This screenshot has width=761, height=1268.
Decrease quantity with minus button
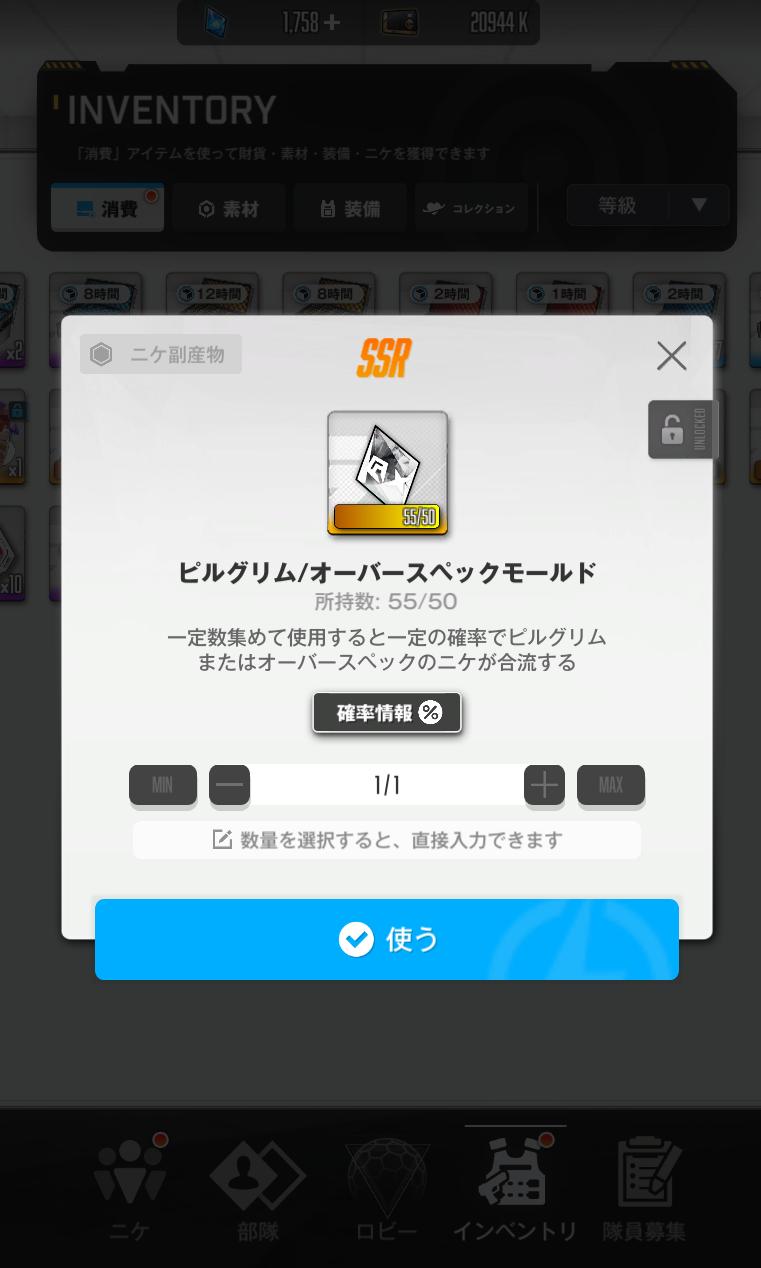tap(229, 785)
